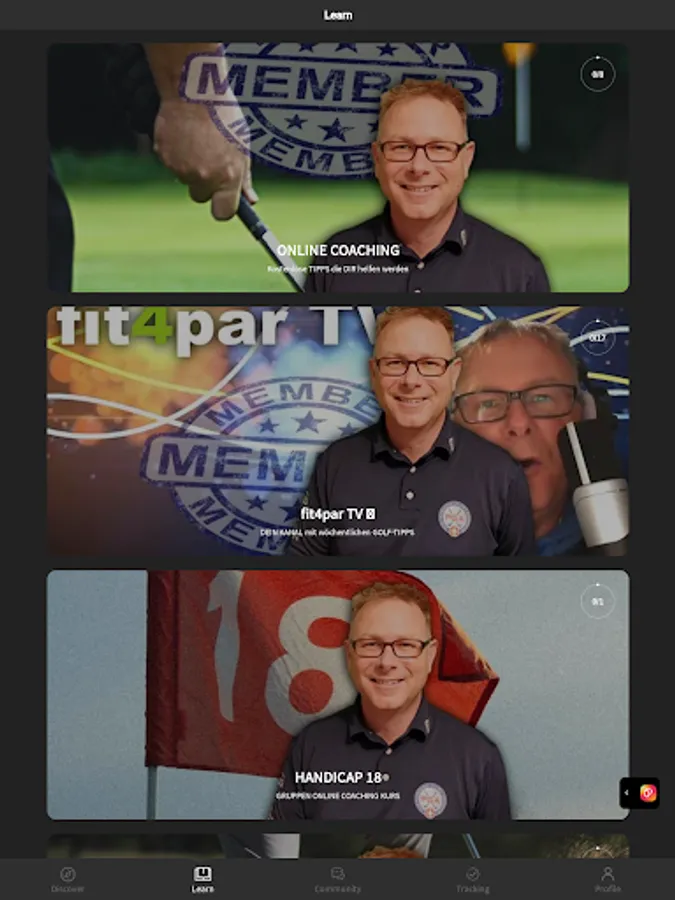Image resolution: width=675 pixels, height=900 pixels.
Task: Go to the Community tab
Action: (x=338, y=879)
